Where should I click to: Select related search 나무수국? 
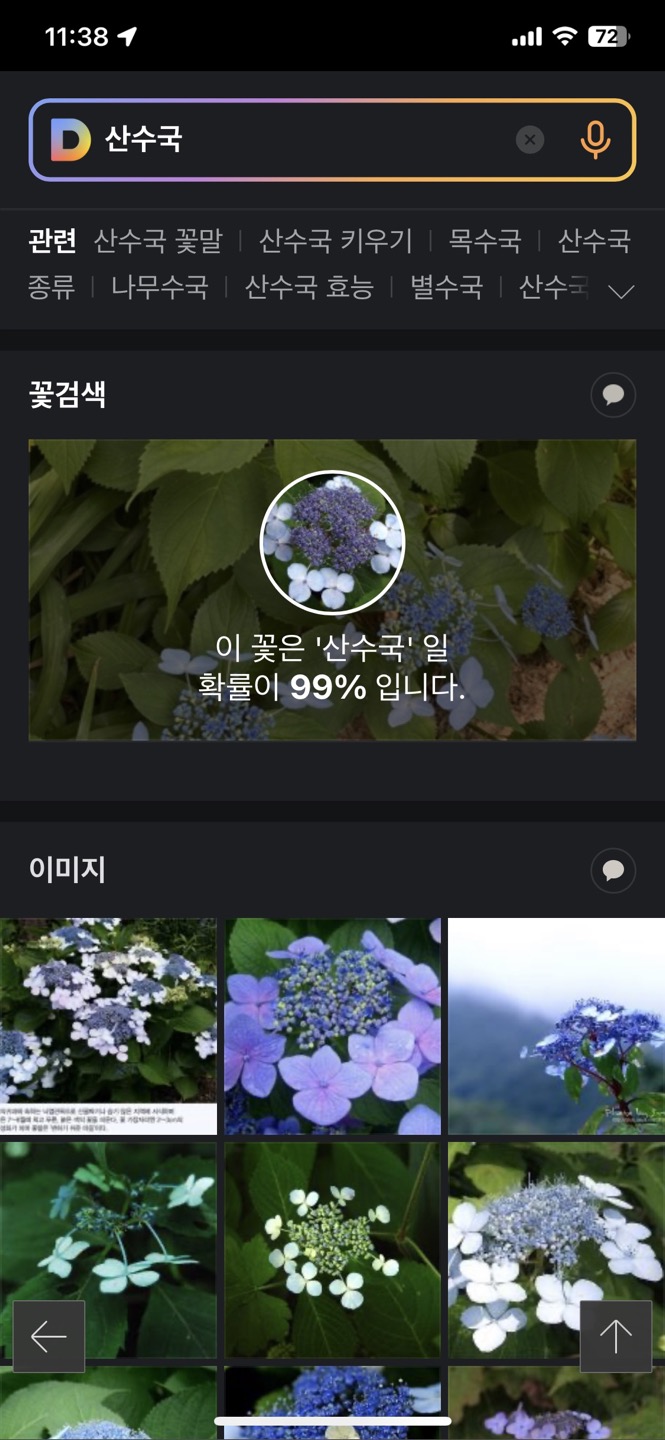[160, 288]
